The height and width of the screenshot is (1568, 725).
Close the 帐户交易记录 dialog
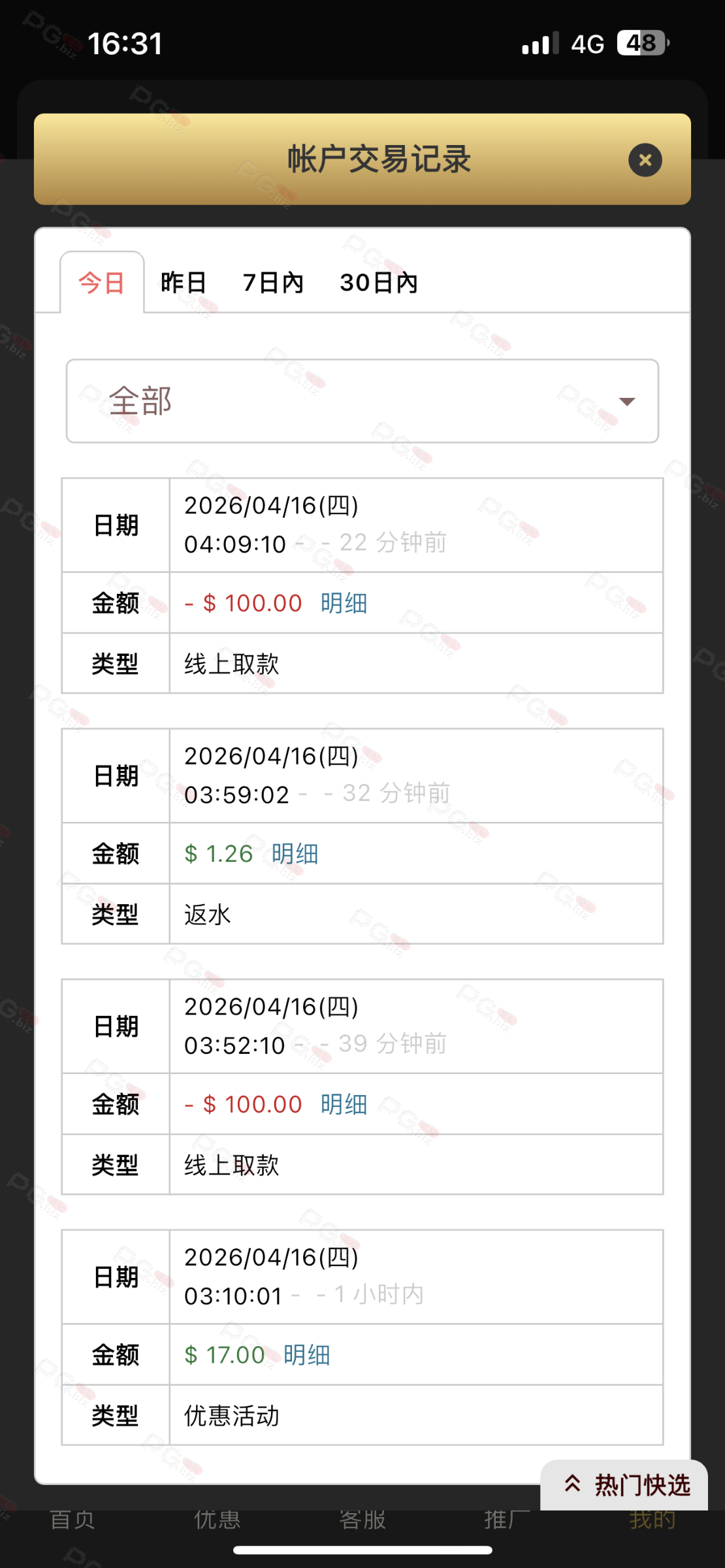[645, 160]
